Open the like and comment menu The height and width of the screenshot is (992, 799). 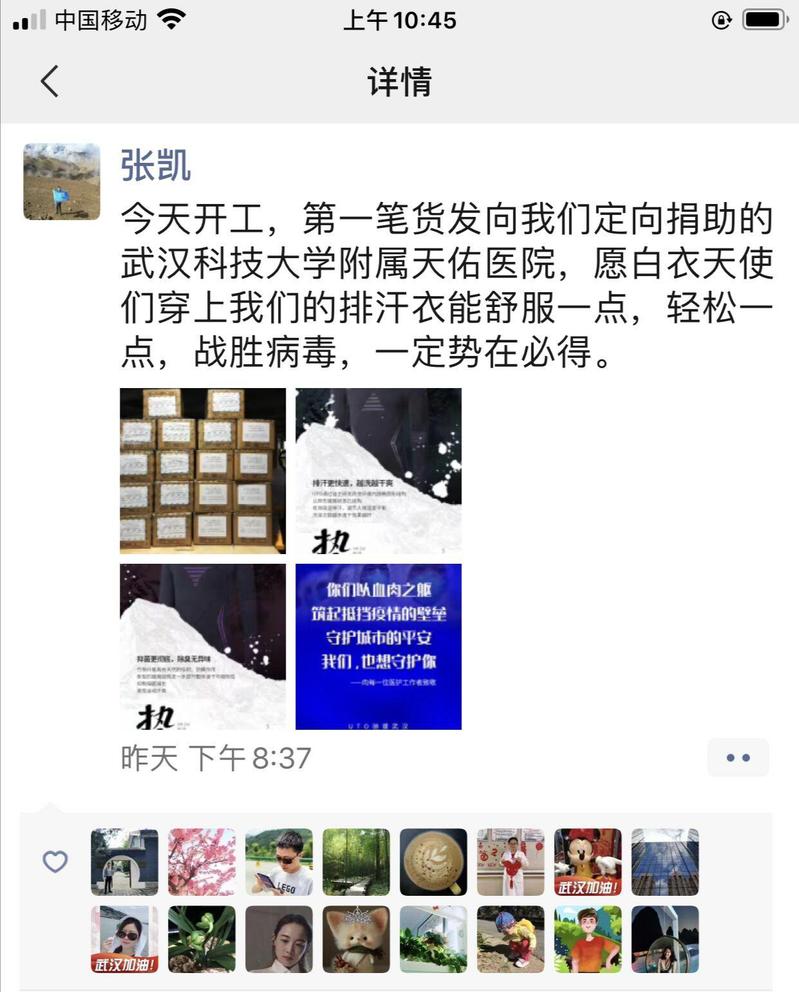[738, 758]
